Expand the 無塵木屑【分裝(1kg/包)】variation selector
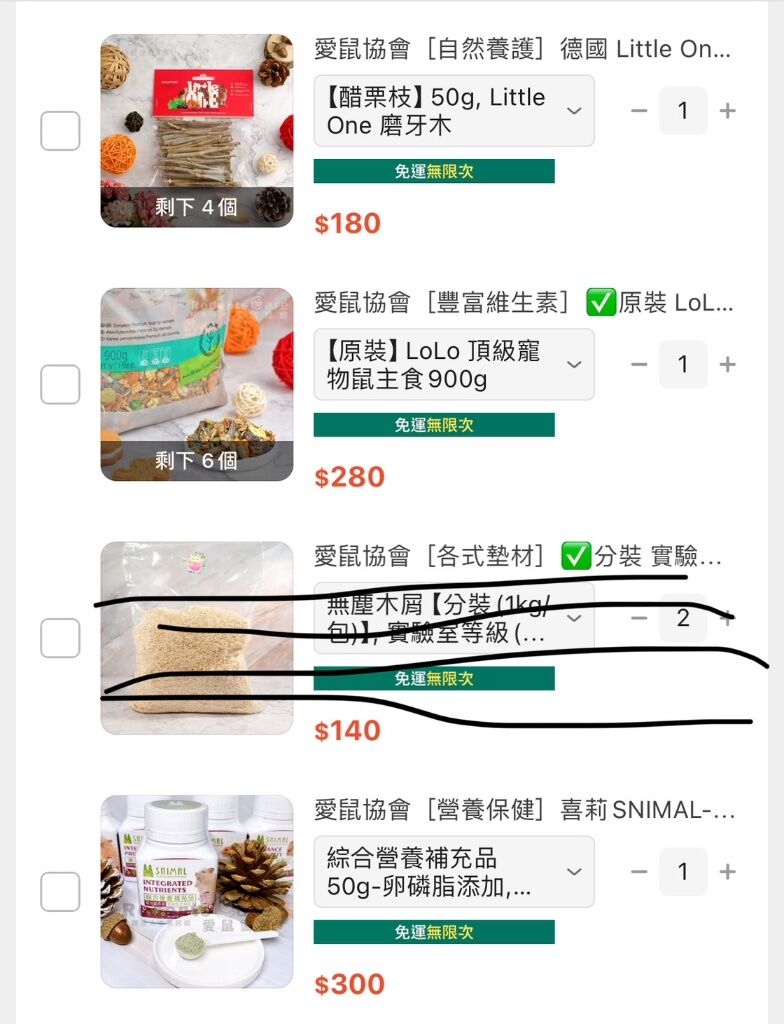784x1024 pixels. (x=454, y=618)
